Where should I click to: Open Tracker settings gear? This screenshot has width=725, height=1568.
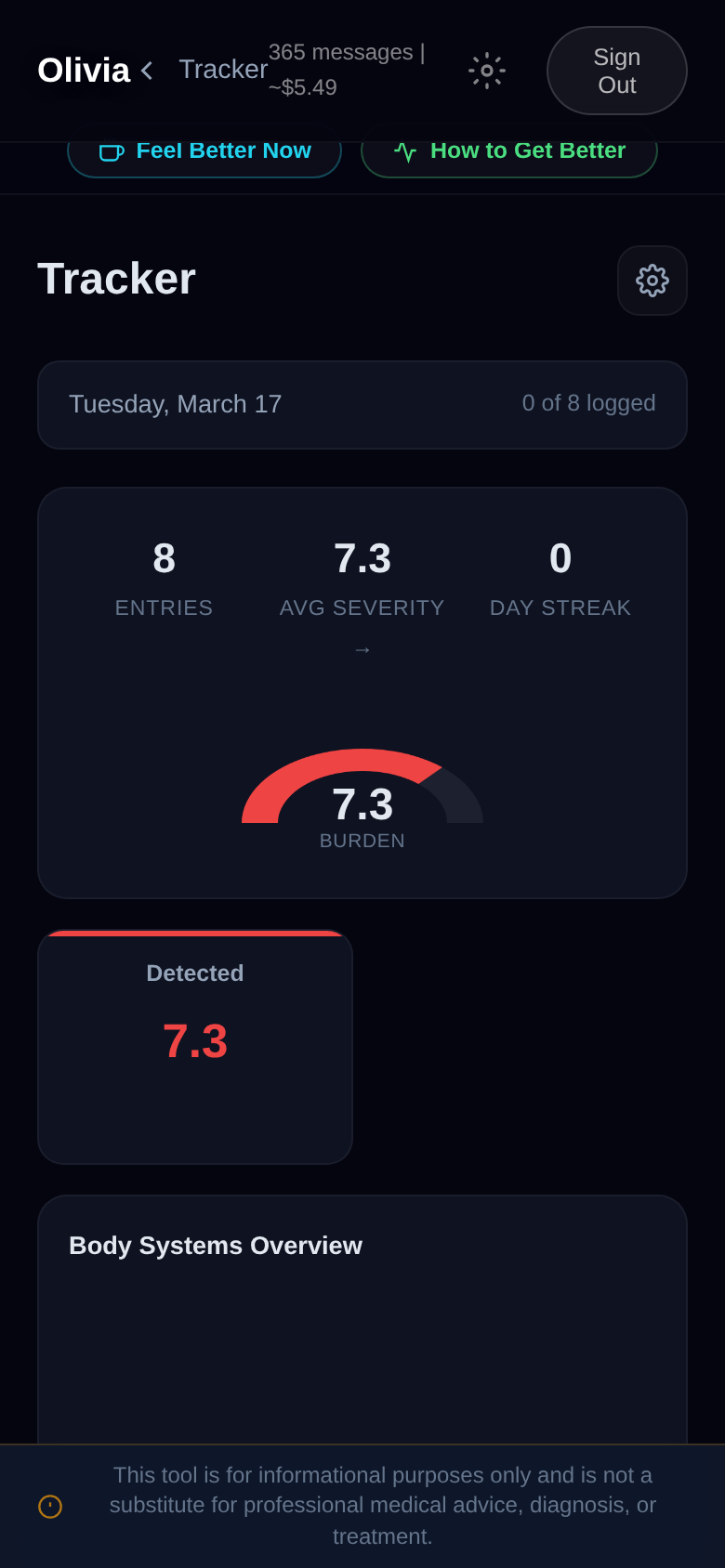652,281
